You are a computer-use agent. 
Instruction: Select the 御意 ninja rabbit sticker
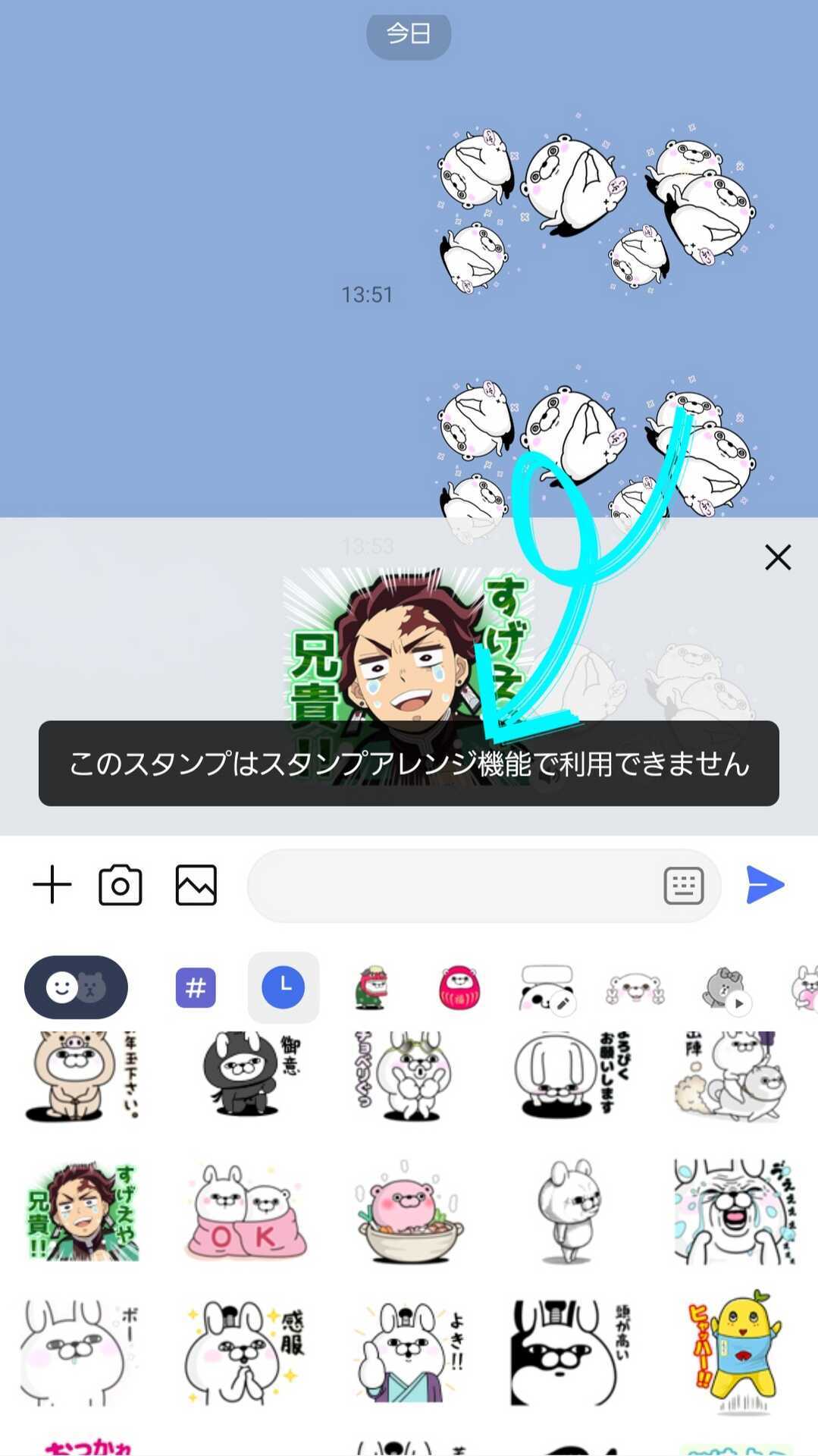tap(245, 1073)
